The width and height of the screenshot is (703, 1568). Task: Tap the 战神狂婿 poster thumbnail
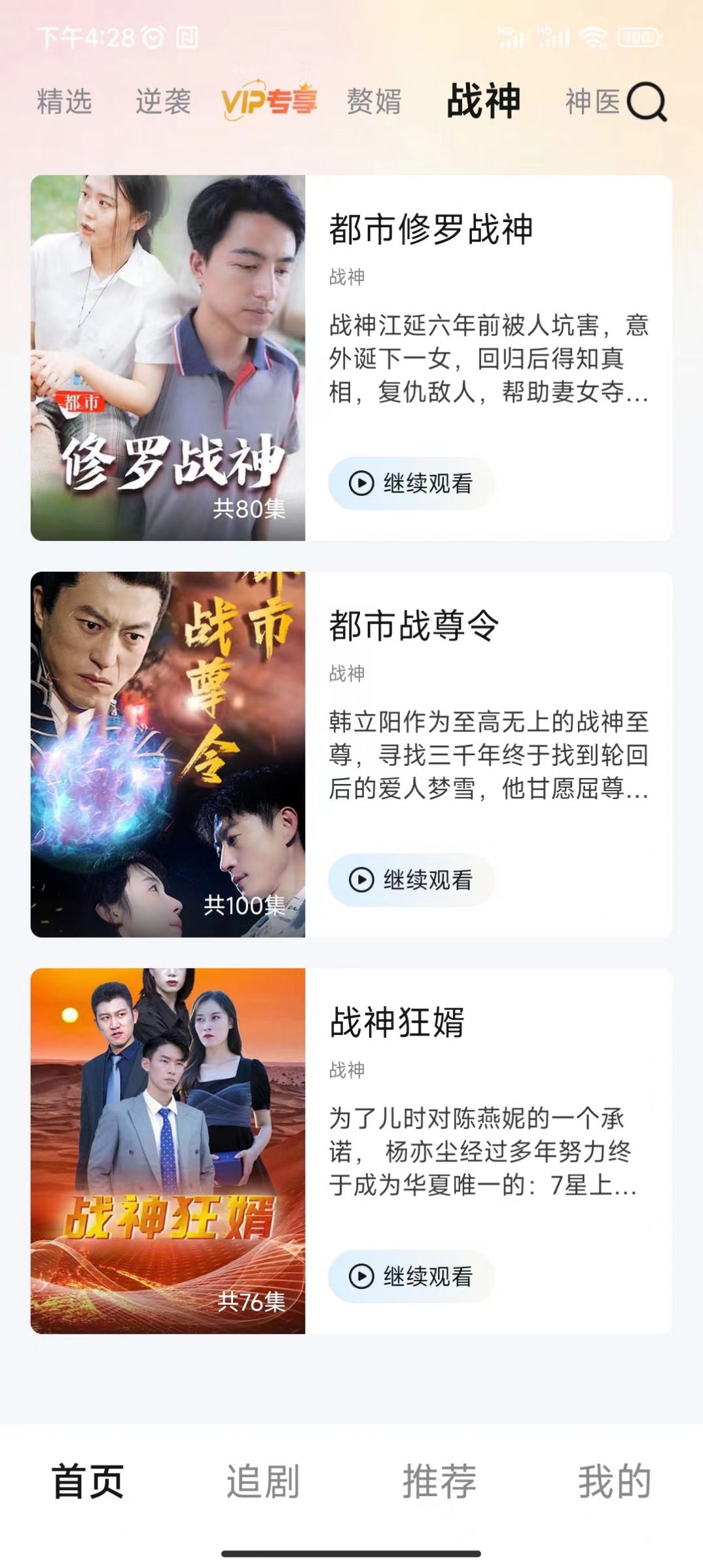[168, 1146]
